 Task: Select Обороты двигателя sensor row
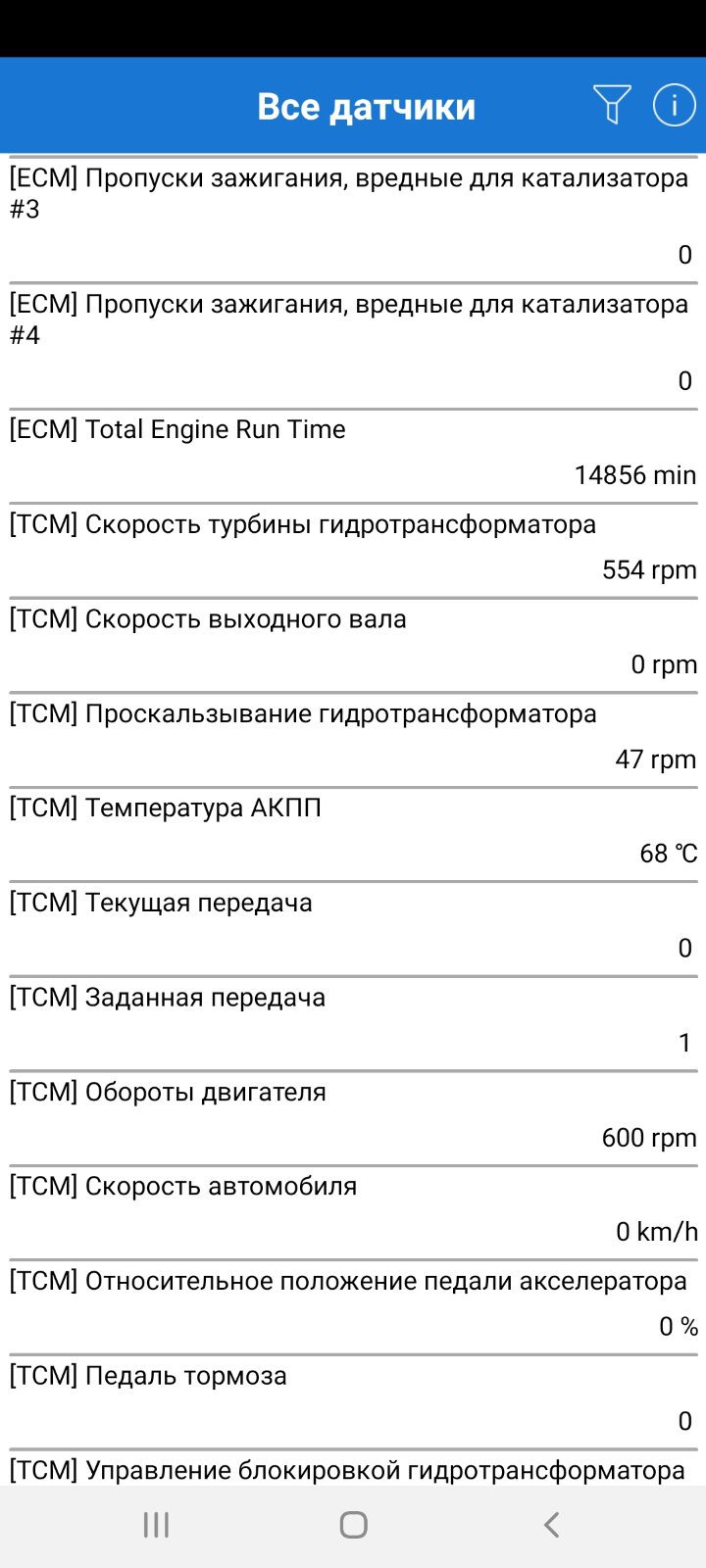pyautogui.click(x=353, y=1119)
